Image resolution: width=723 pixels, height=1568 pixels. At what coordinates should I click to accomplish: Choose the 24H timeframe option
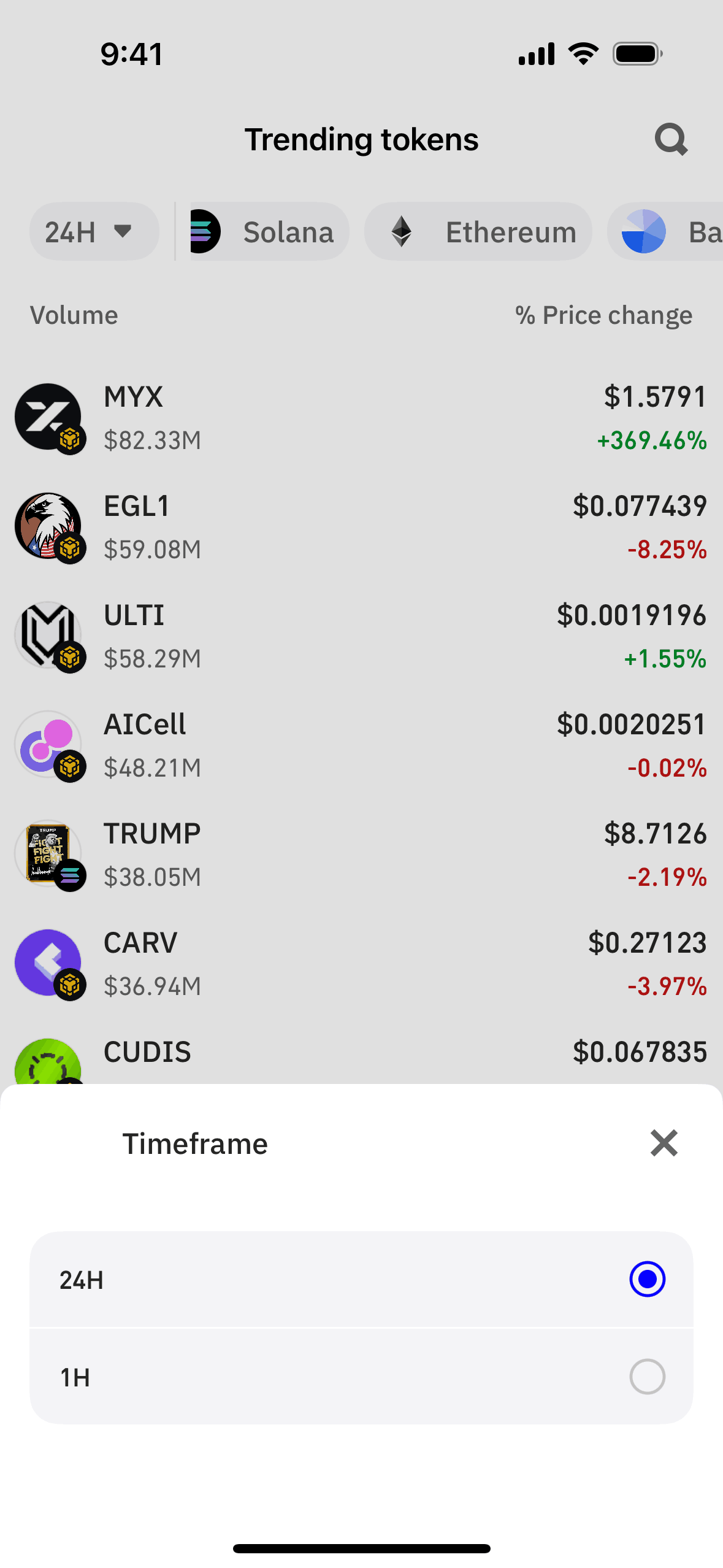[x=361, y=1280]
